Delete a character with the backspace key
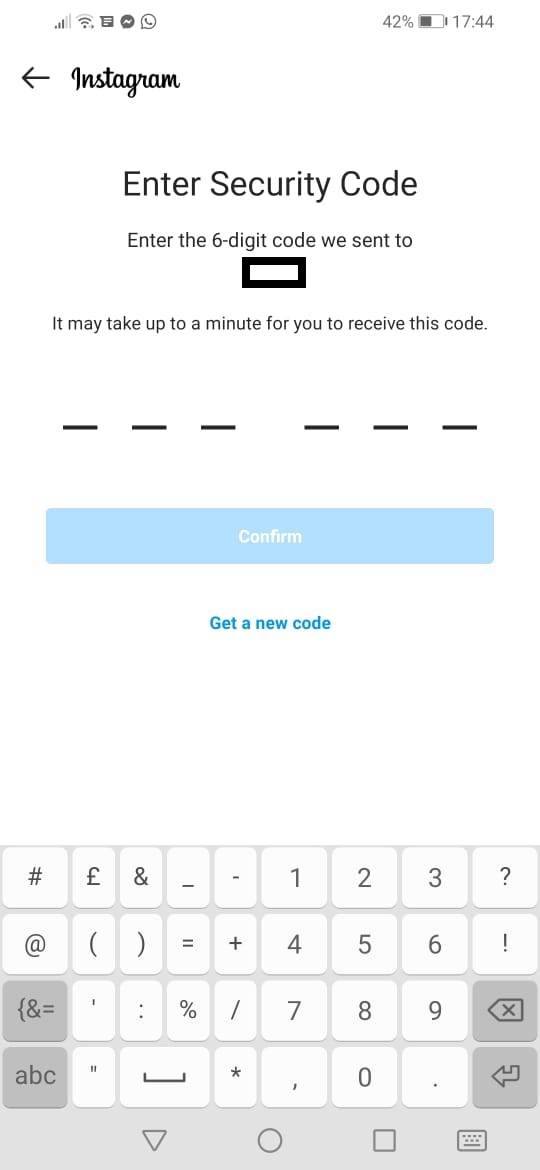Screen dimensions: 540x1170 505,1010
